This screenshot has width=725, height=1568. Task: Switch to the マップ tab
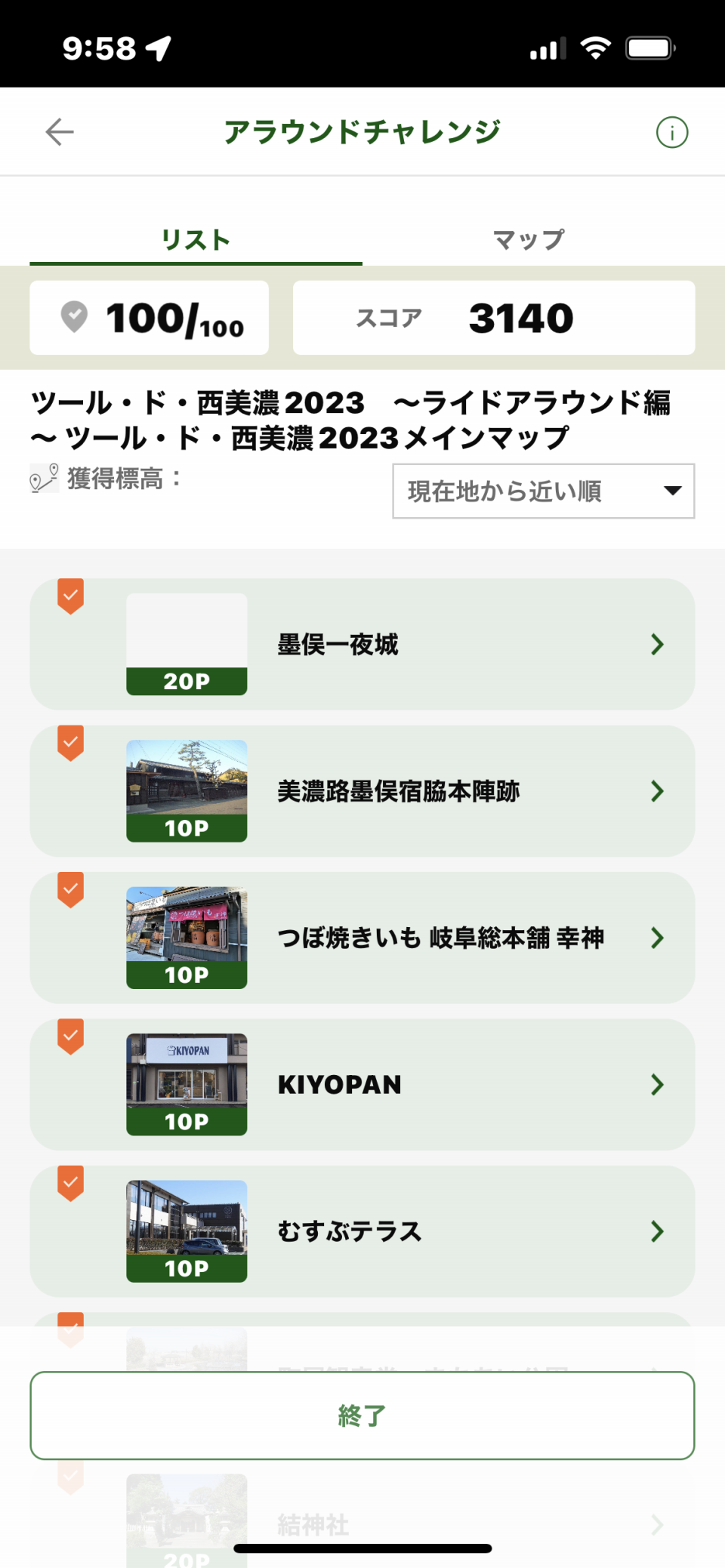[529, 240]
